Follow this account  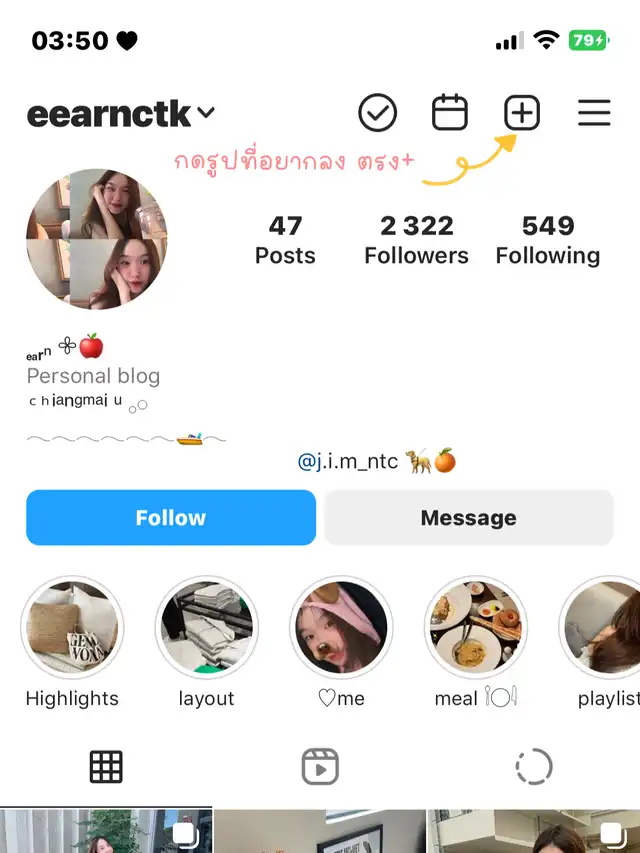[x=171, y=518]
